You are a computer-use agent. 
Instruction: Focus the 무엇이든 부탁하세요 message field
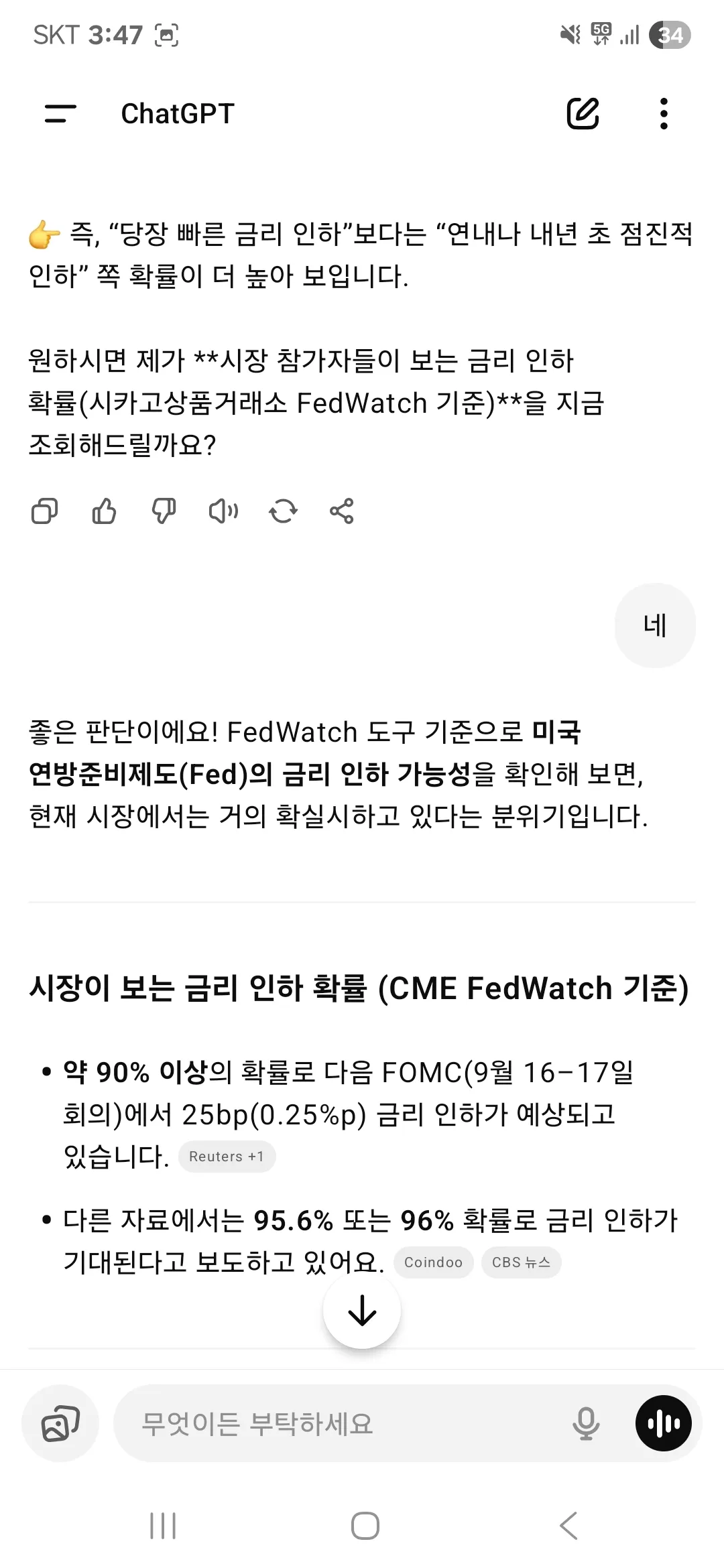coord(335,1423)
